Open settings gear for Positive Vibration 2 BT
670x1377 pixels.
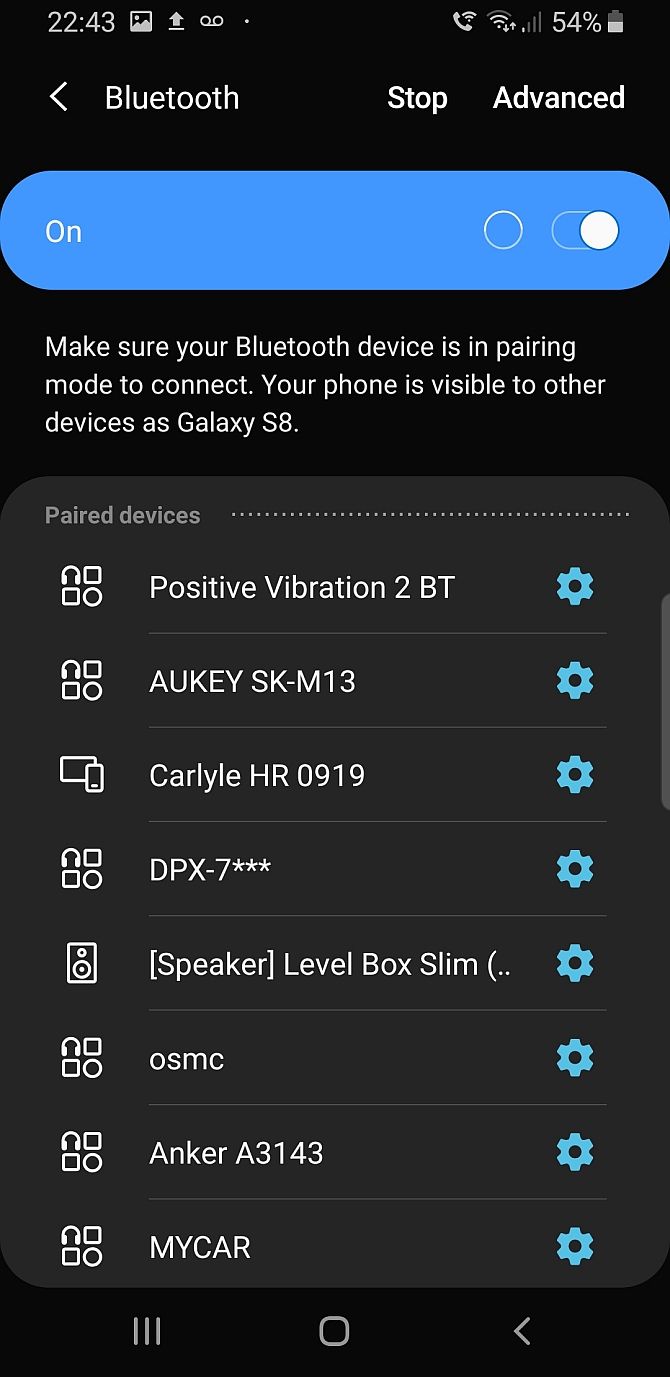click(575, 587)
